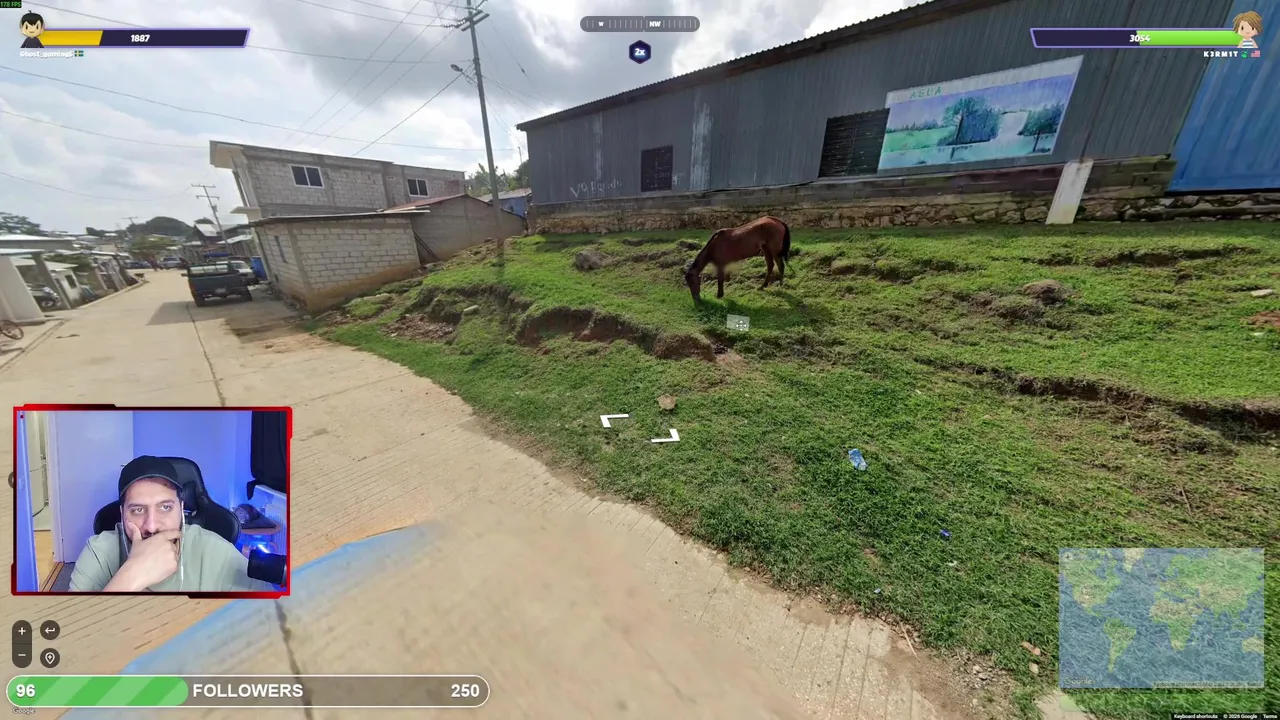Screen dimensions: 1280x720
Task: Return to the starting location
Action: coord(50,631)
